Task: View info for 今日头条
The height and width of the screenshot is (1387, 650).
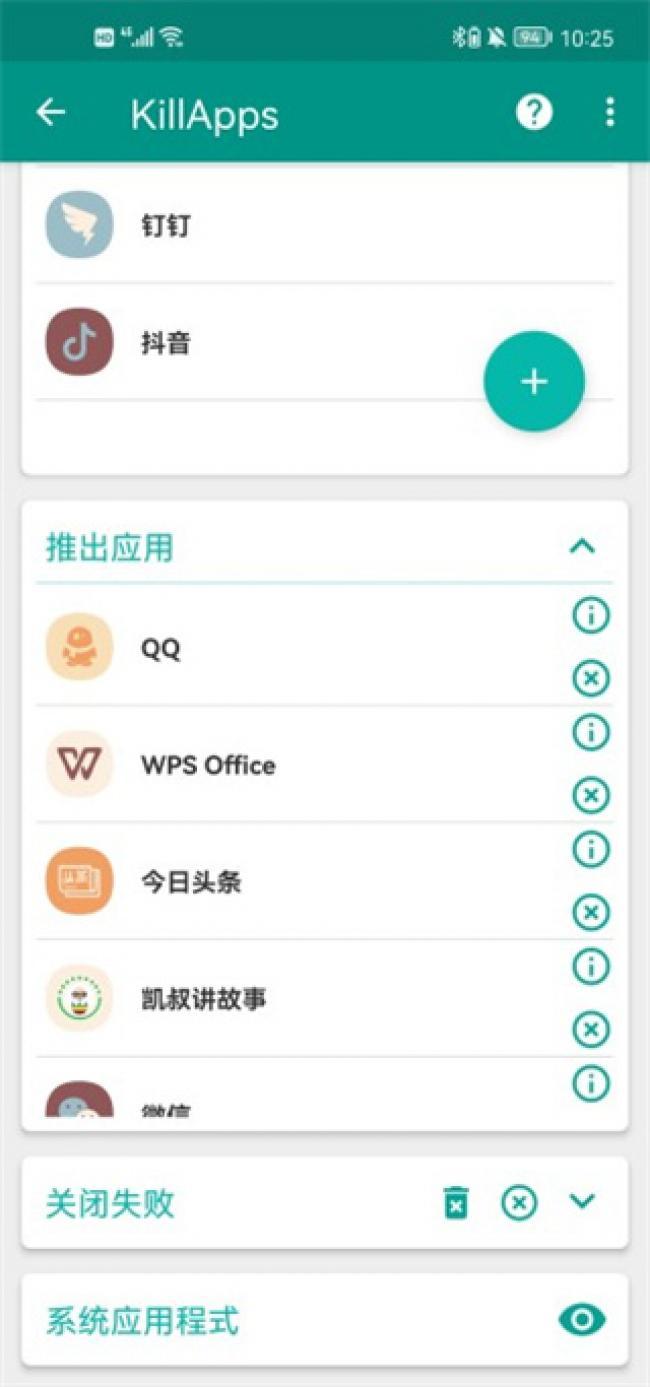Action: pos(591,850)
